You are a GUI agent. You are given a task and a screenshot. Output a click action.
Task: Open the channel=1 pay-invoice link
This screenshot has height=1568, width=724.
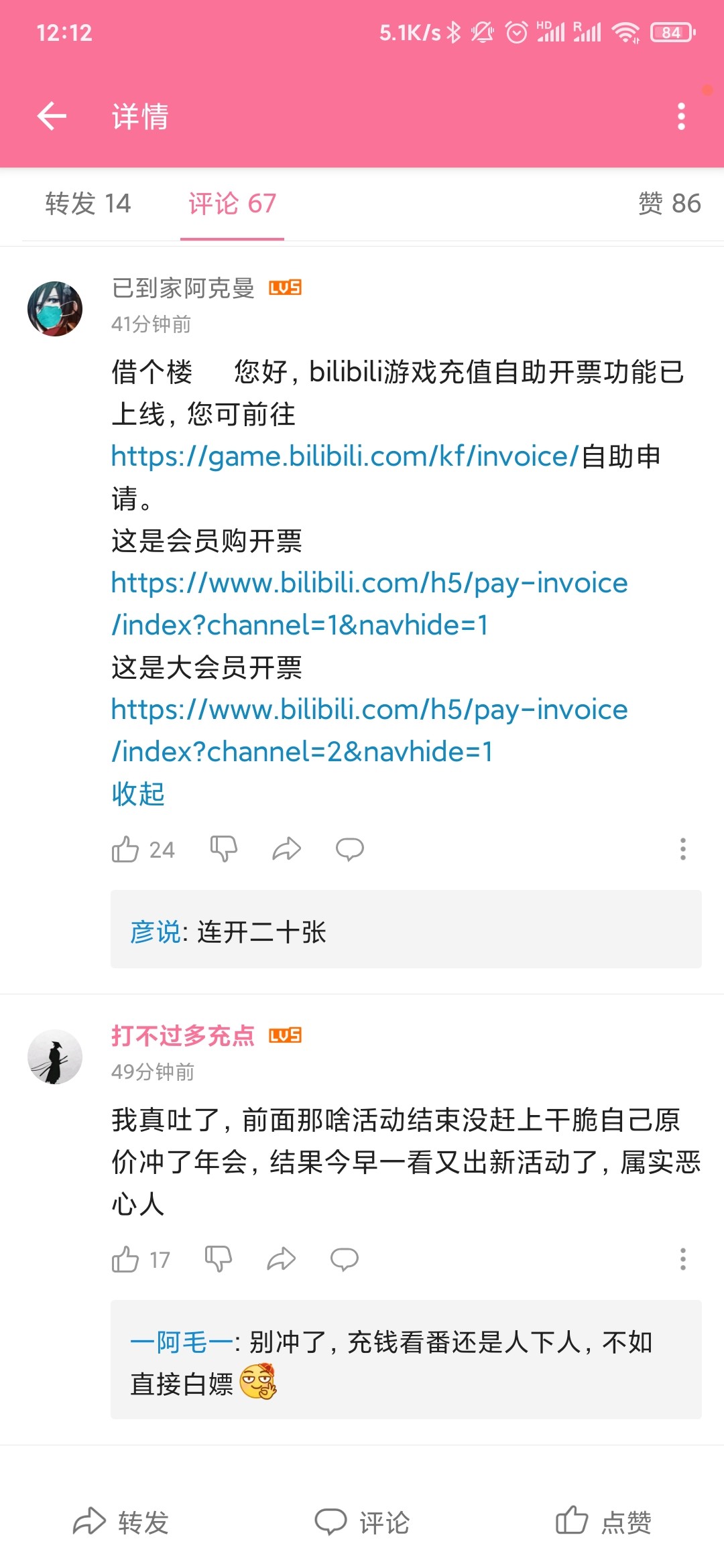click(369, 604)
